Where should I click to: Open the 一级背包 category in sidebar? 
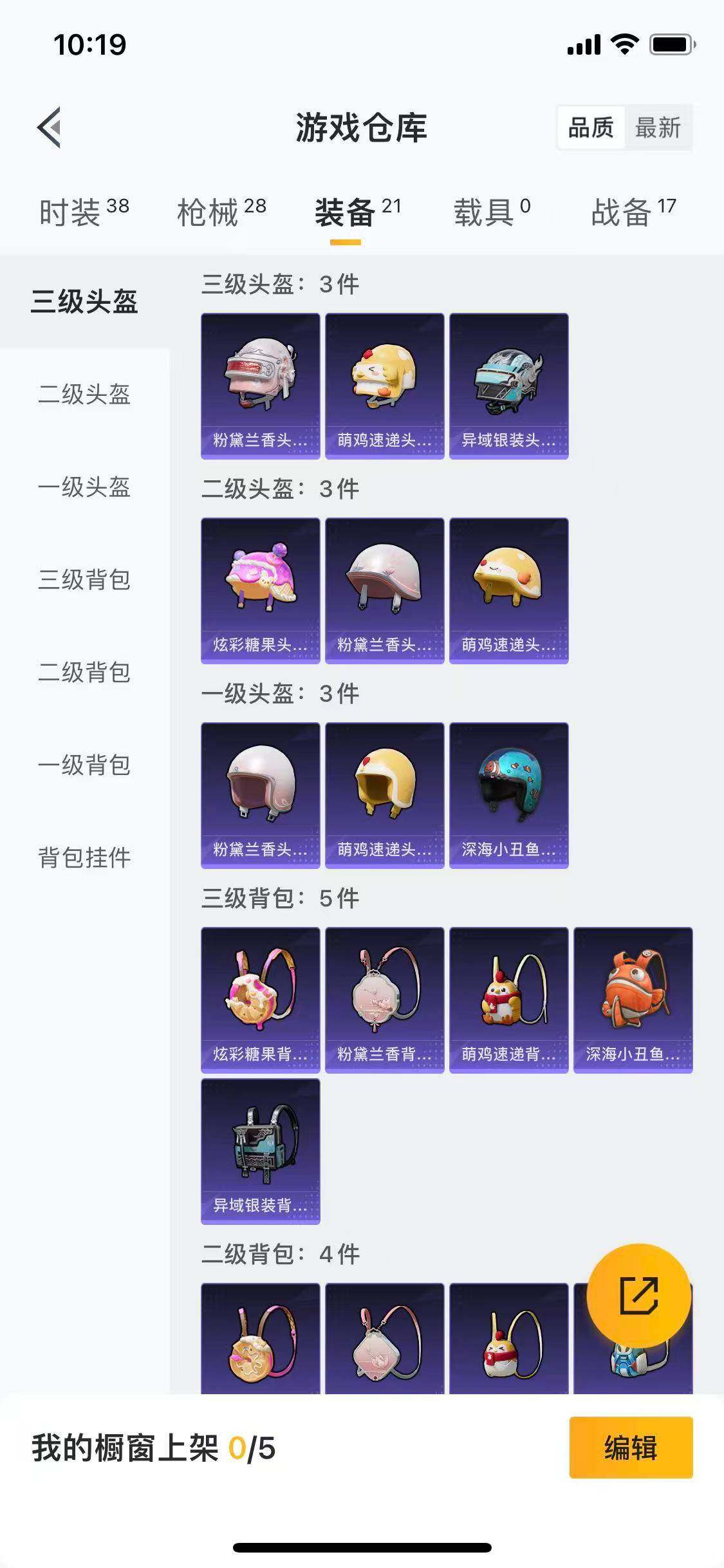tap(84, 766)
